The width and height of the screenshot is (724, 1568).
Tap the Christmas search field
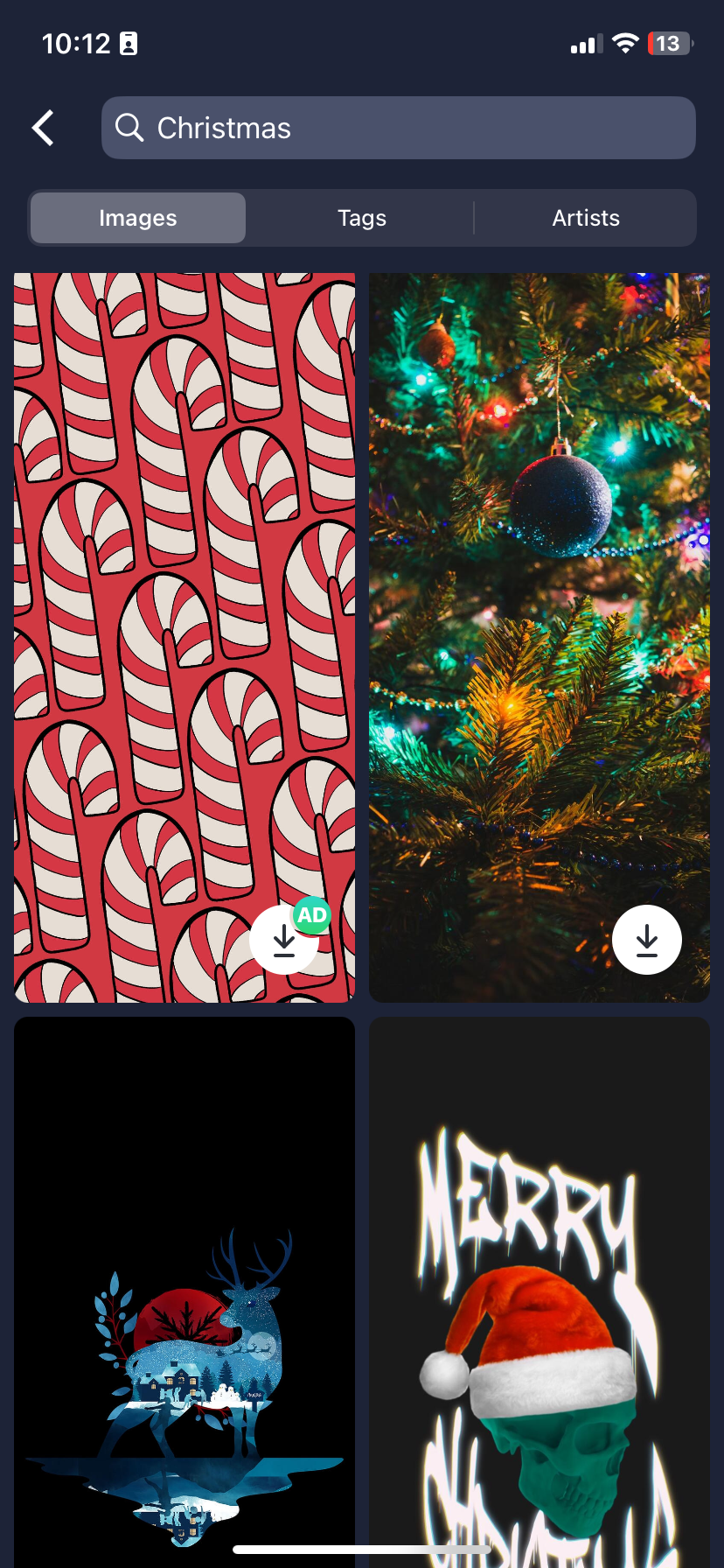pyautogui.click(x=399, y=128)
